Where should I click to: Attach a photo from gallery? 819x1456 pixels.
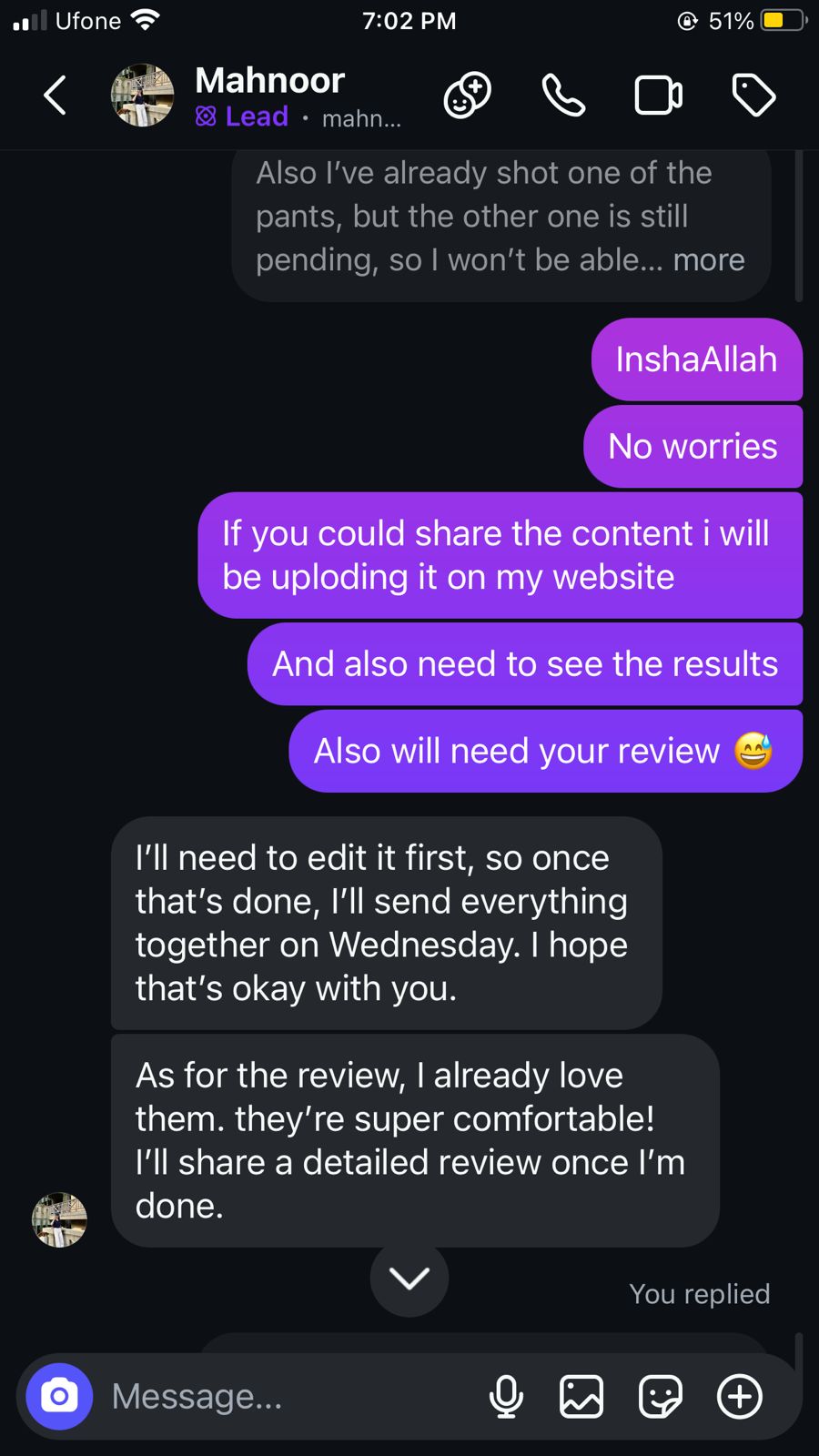pos(581,1396)
